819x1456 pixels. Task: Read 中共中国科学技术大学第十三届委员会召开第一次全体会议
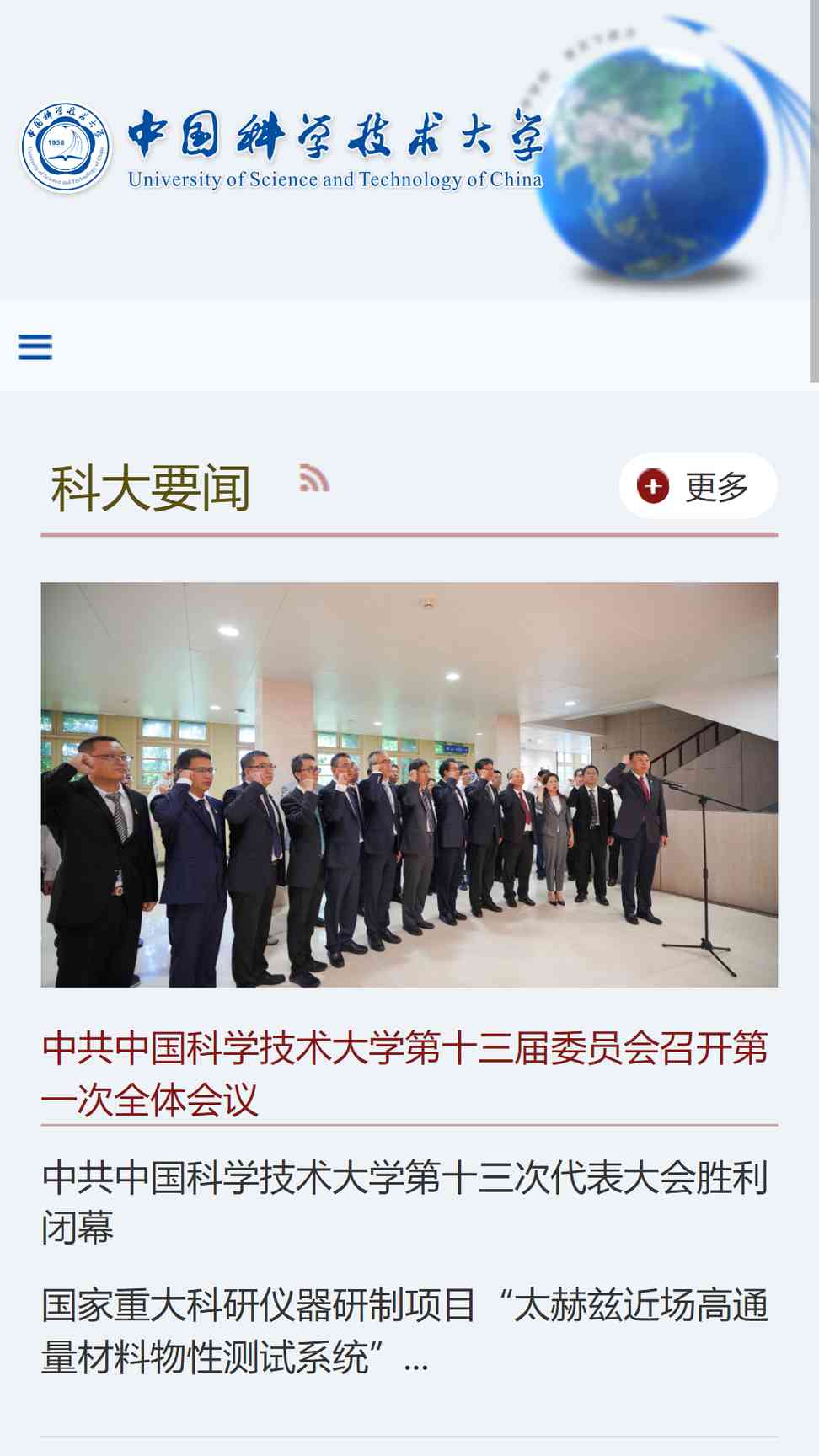click(x=405, y=1073)
